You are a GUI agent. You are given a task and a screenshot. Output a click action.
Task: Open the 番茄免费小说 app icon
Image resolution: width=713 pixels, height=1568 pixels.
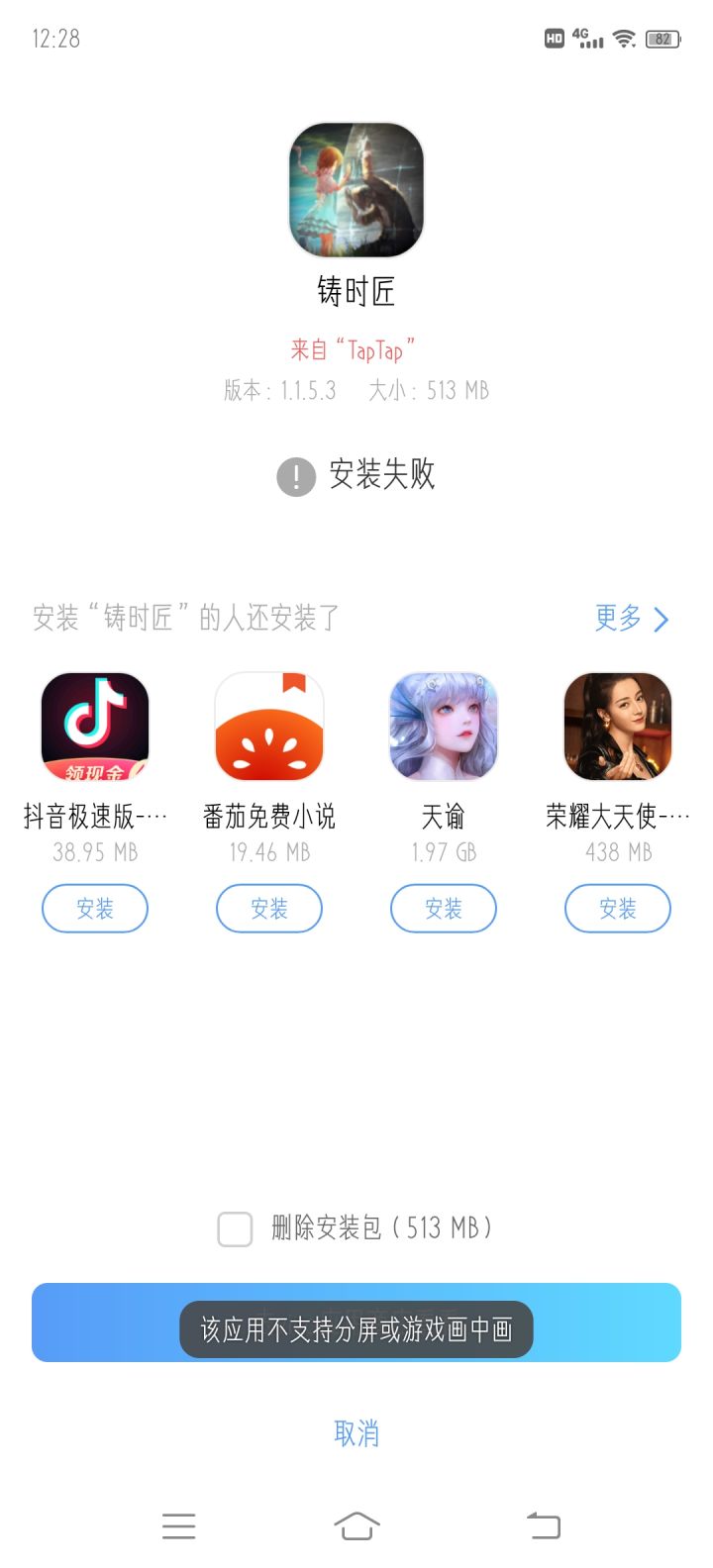269,727
